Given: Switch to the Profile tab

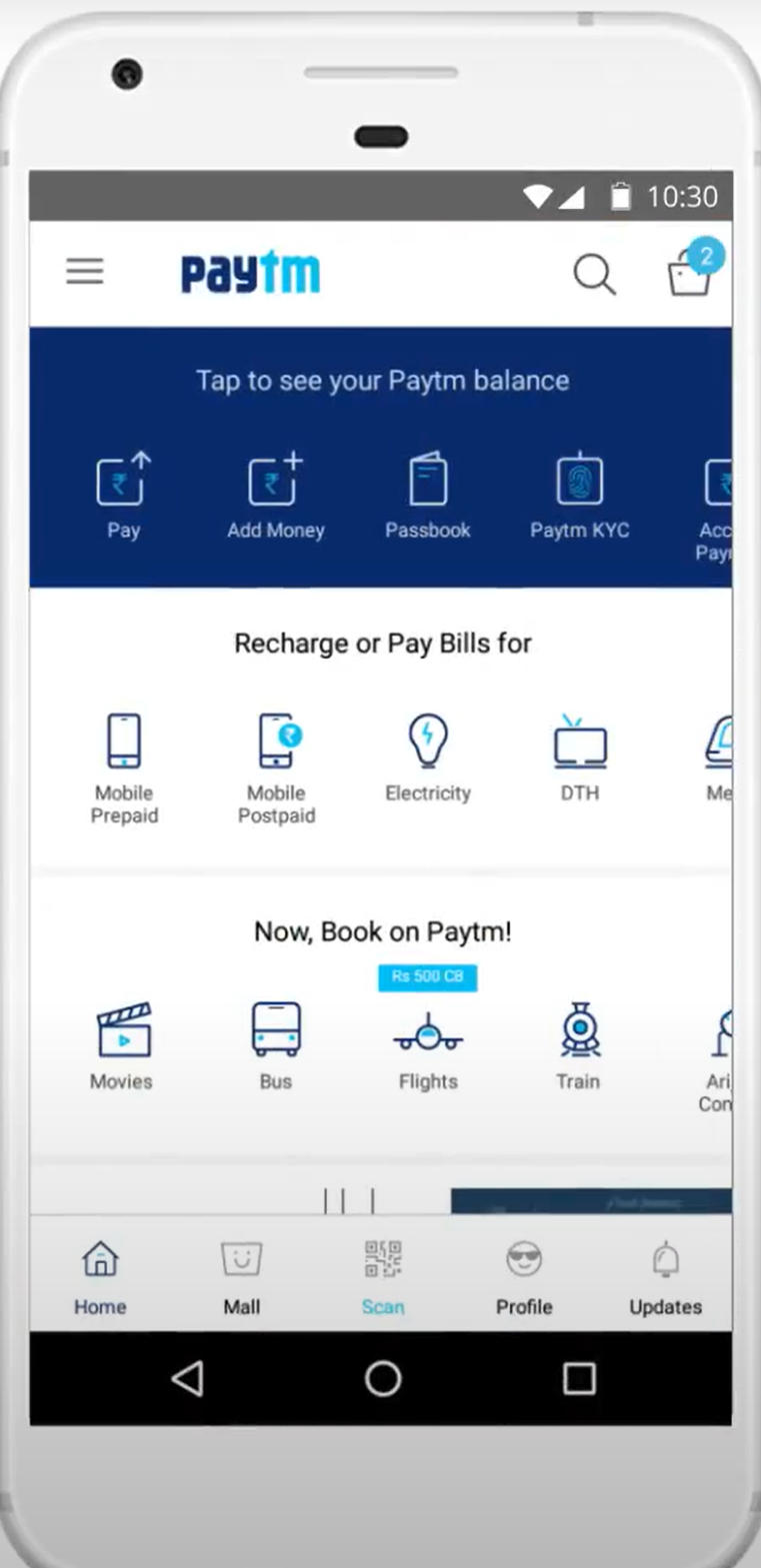Looking at the screenshot, I should (x=524, y=1277).
